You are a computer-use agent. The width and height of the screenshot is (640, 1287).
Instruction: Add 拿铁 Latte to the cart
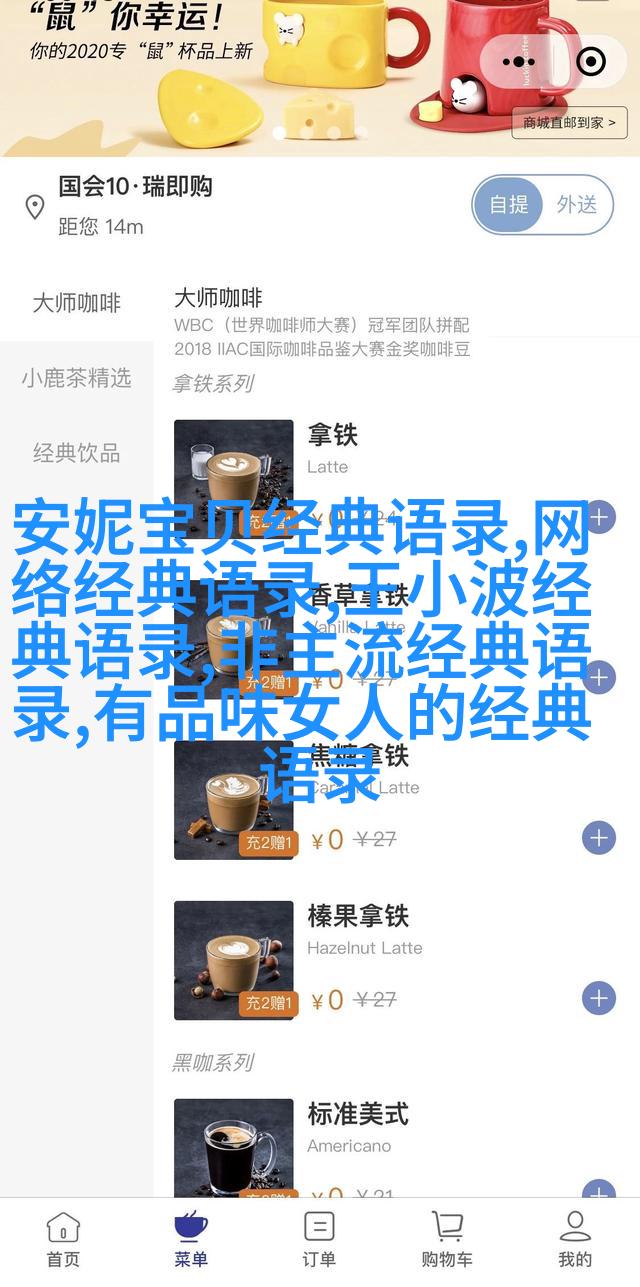(x=599, y=518)
